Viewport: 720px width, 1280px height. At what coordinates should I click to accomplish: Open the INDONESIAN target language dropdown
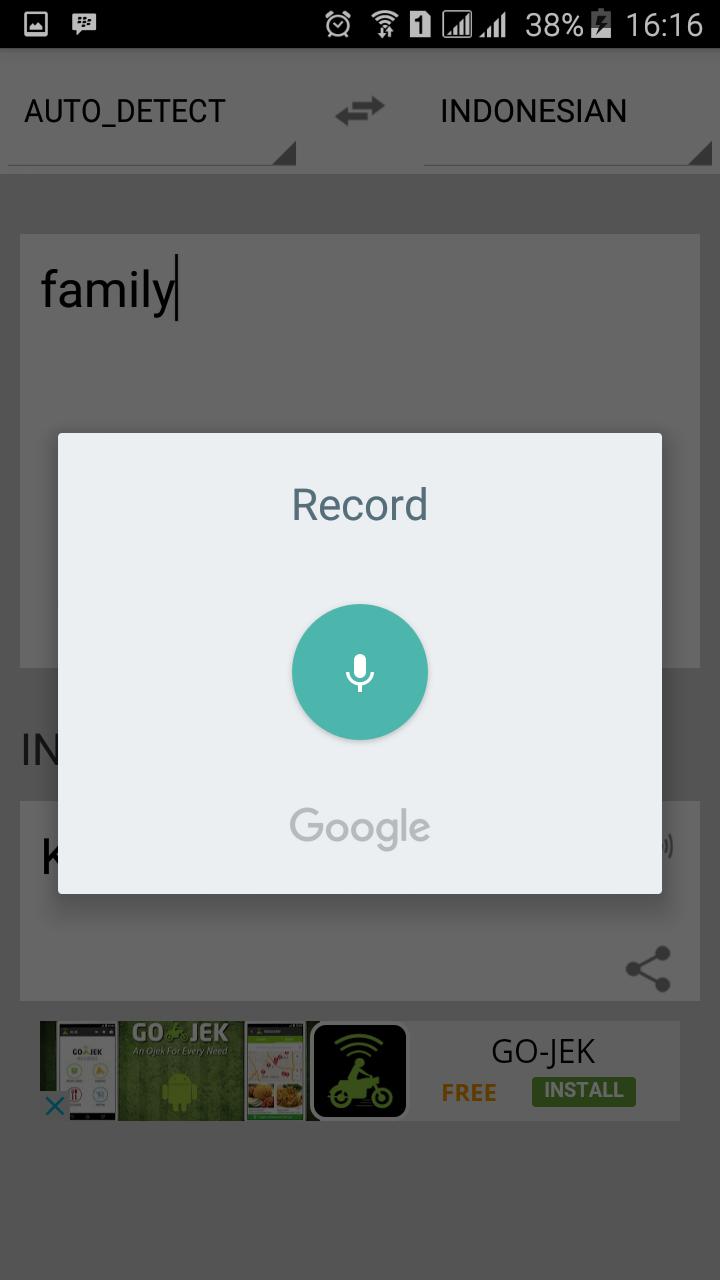pyautogui.click(x=533, y=111)
